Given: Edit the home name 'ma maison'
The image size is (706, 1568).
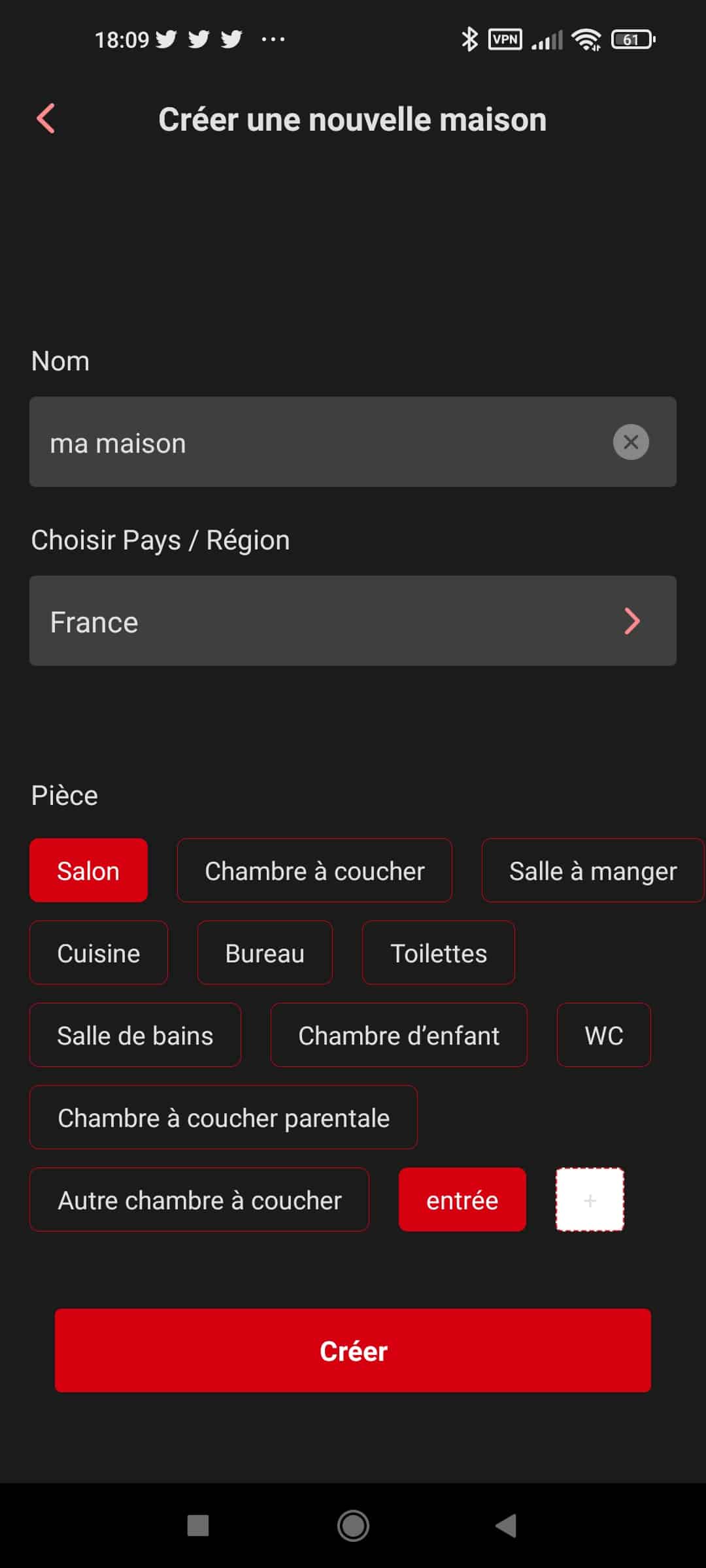Looking at the screenshot, I should coord(320,442).
